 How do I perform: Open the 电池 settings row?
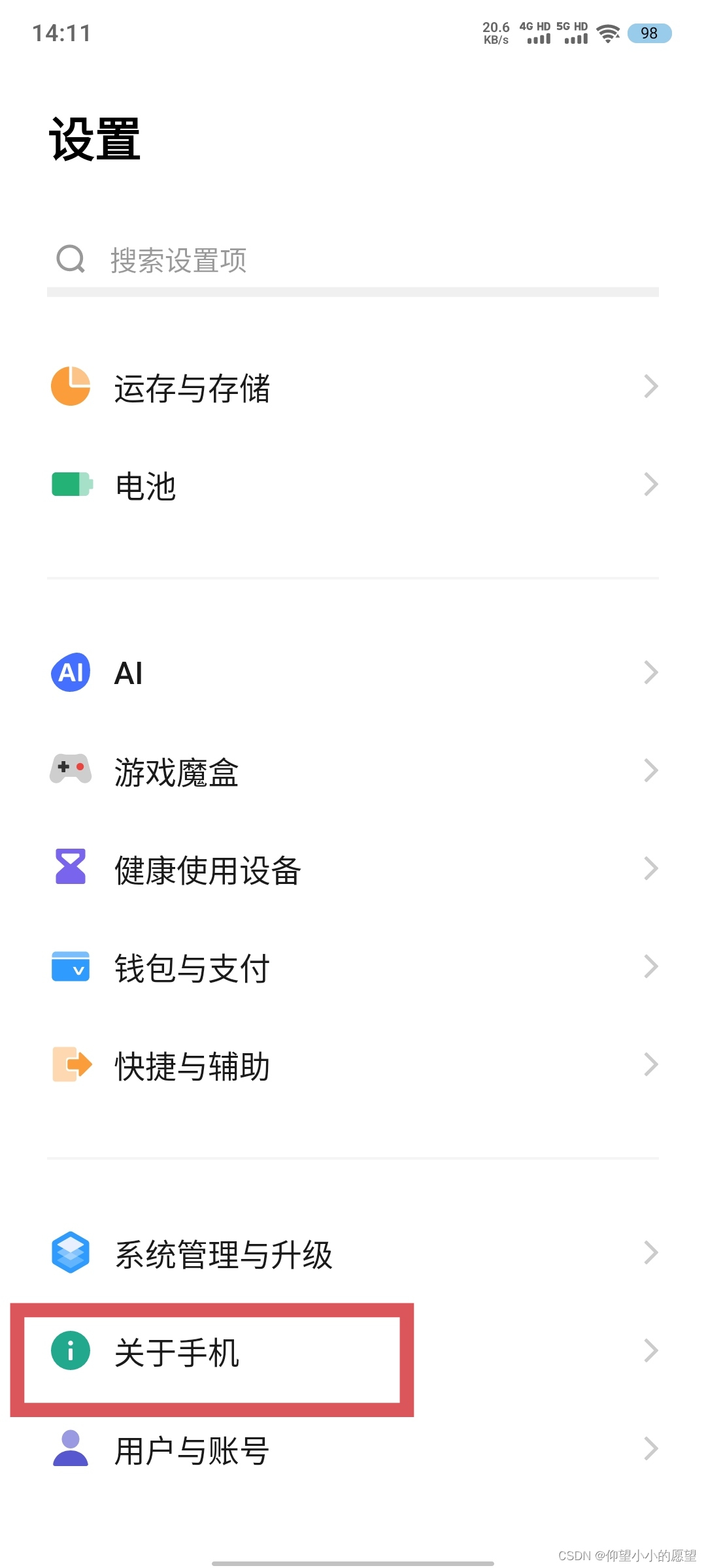coord(353,485)
